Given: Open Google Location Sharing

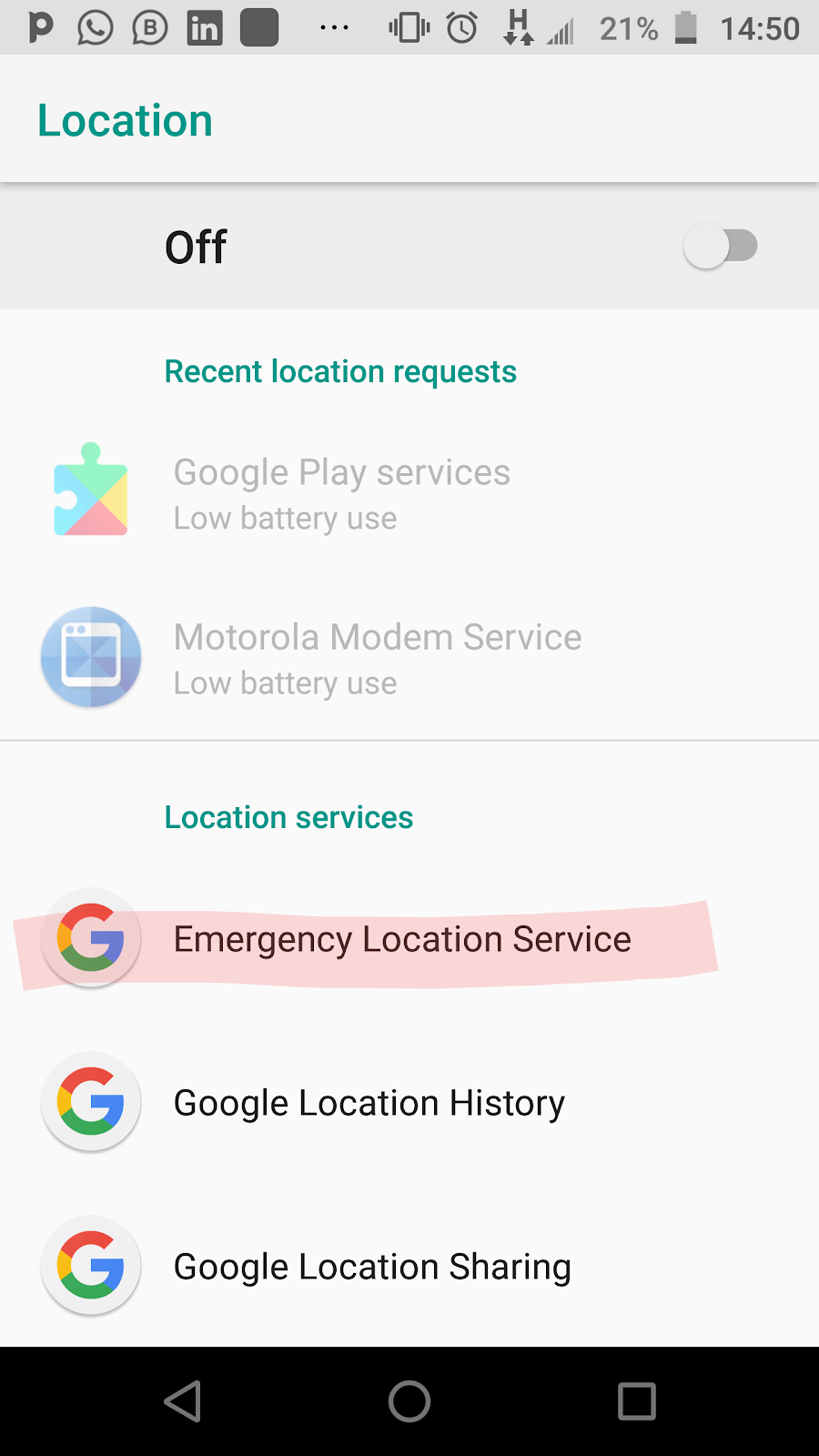Looking at the screenshot, I should 371,1267.
